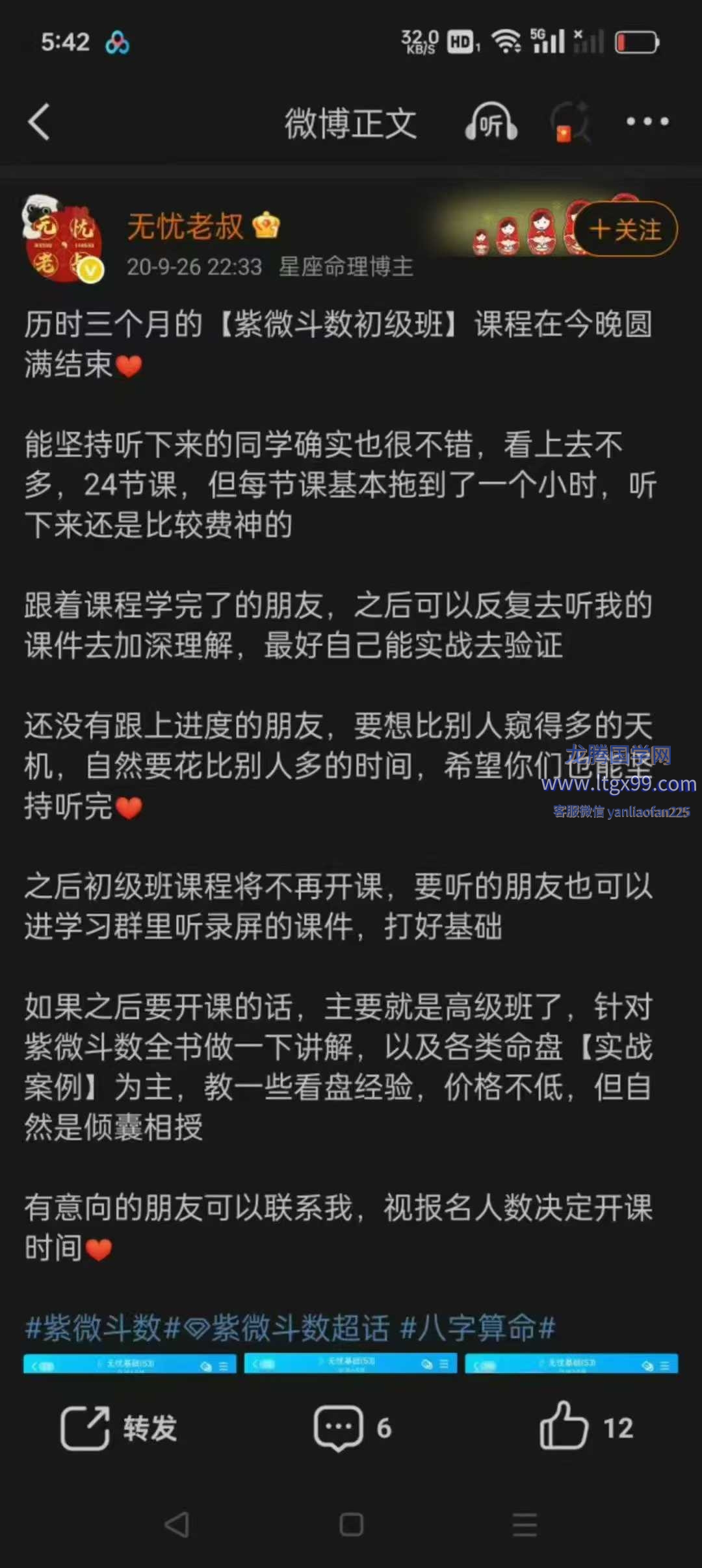Image resolution: width=702 pixels, height=1568 pixels.
Task: Open 无忧老叔's profile avatar
Action: tap(62, 240)
